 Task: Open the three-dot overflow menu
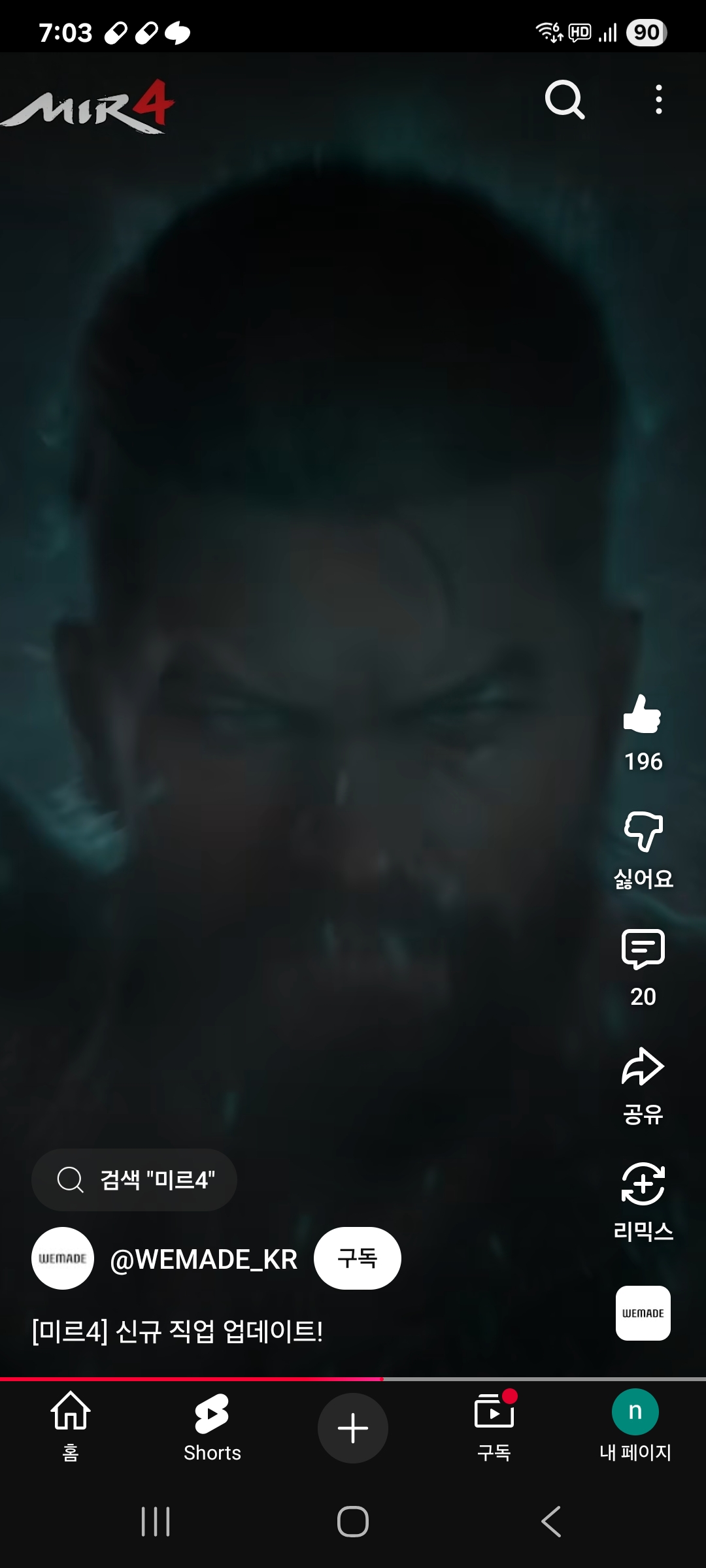point(658,99)
